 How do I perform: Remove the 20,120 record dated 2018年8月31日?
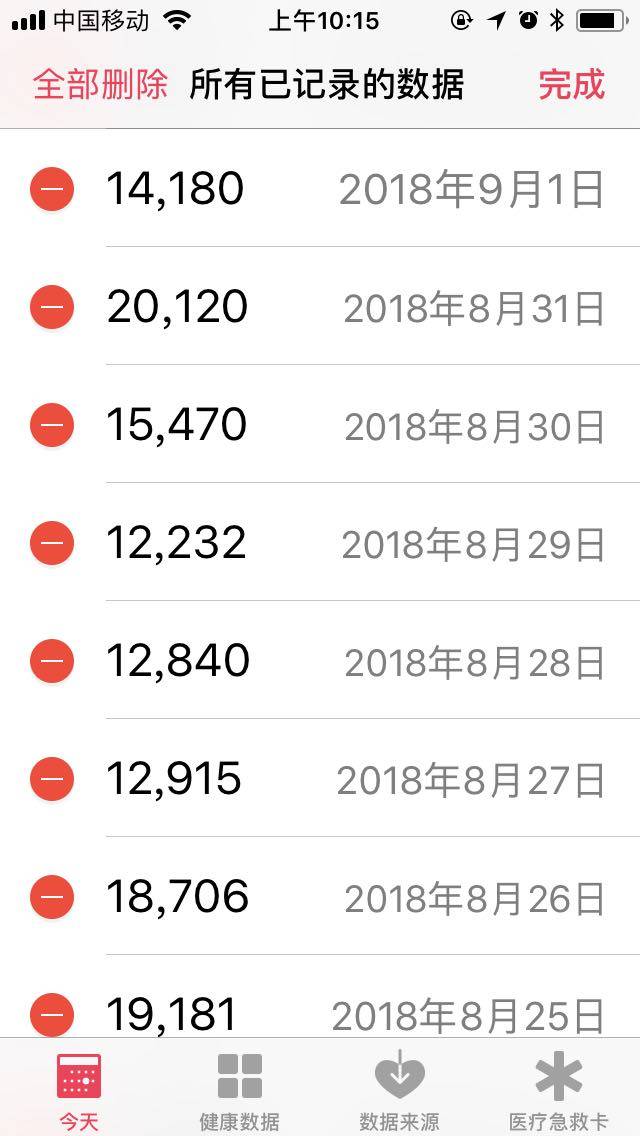52,306
